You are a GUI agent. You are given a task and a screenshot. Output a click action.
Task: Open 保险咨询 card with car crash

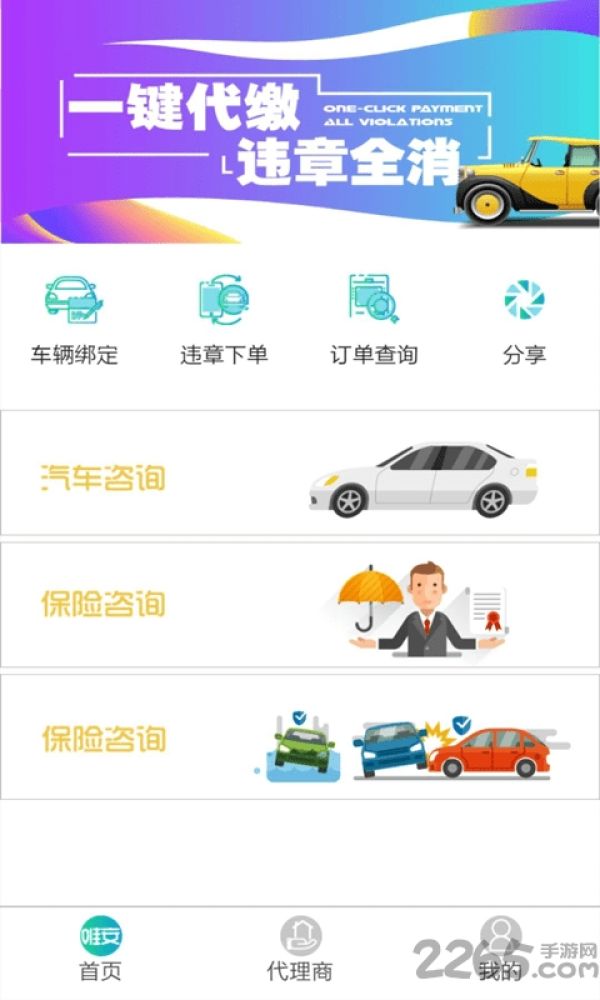pos(300,737)
